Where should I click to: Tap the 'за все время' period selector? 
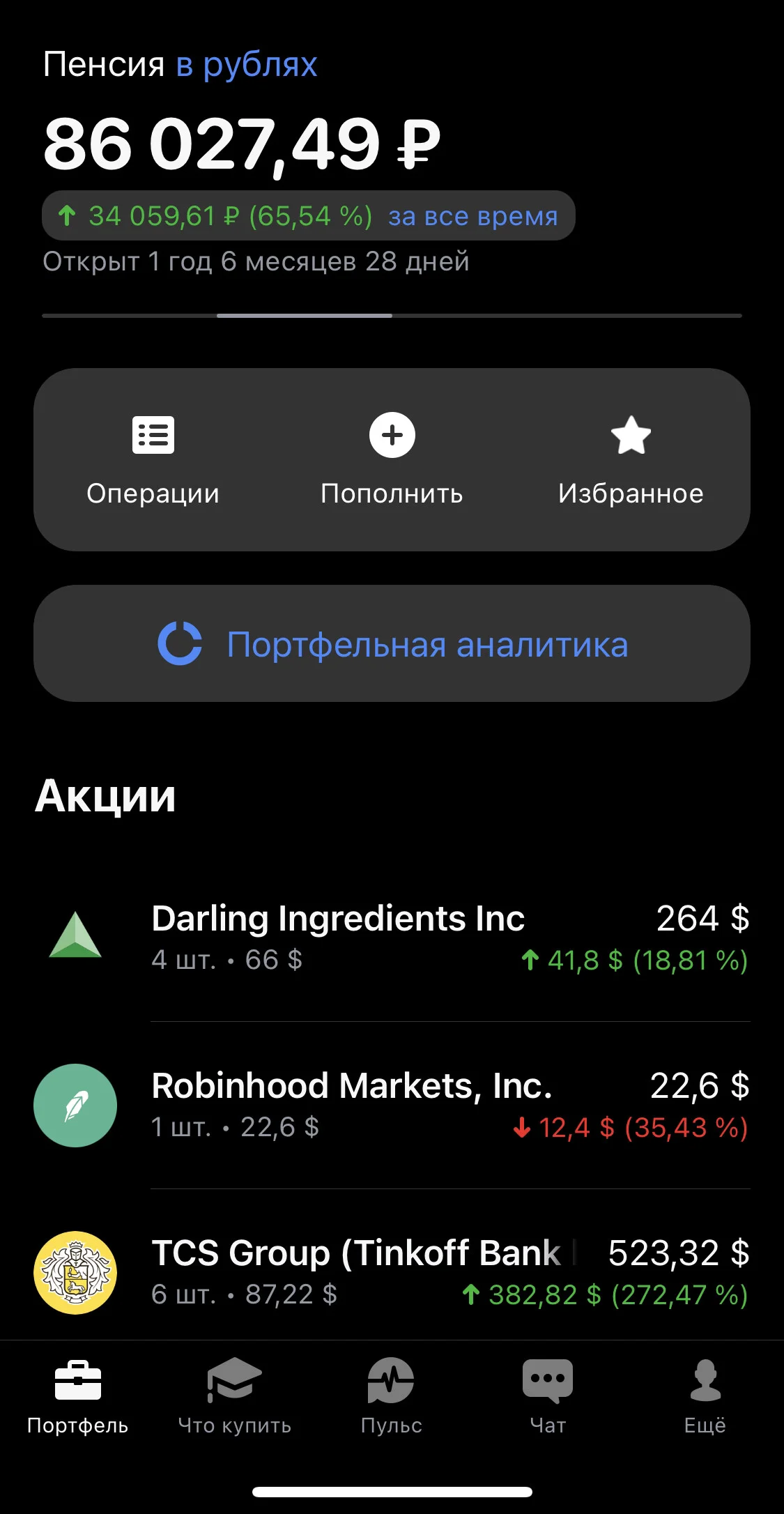pyautogui.click(x=473, y=216)
